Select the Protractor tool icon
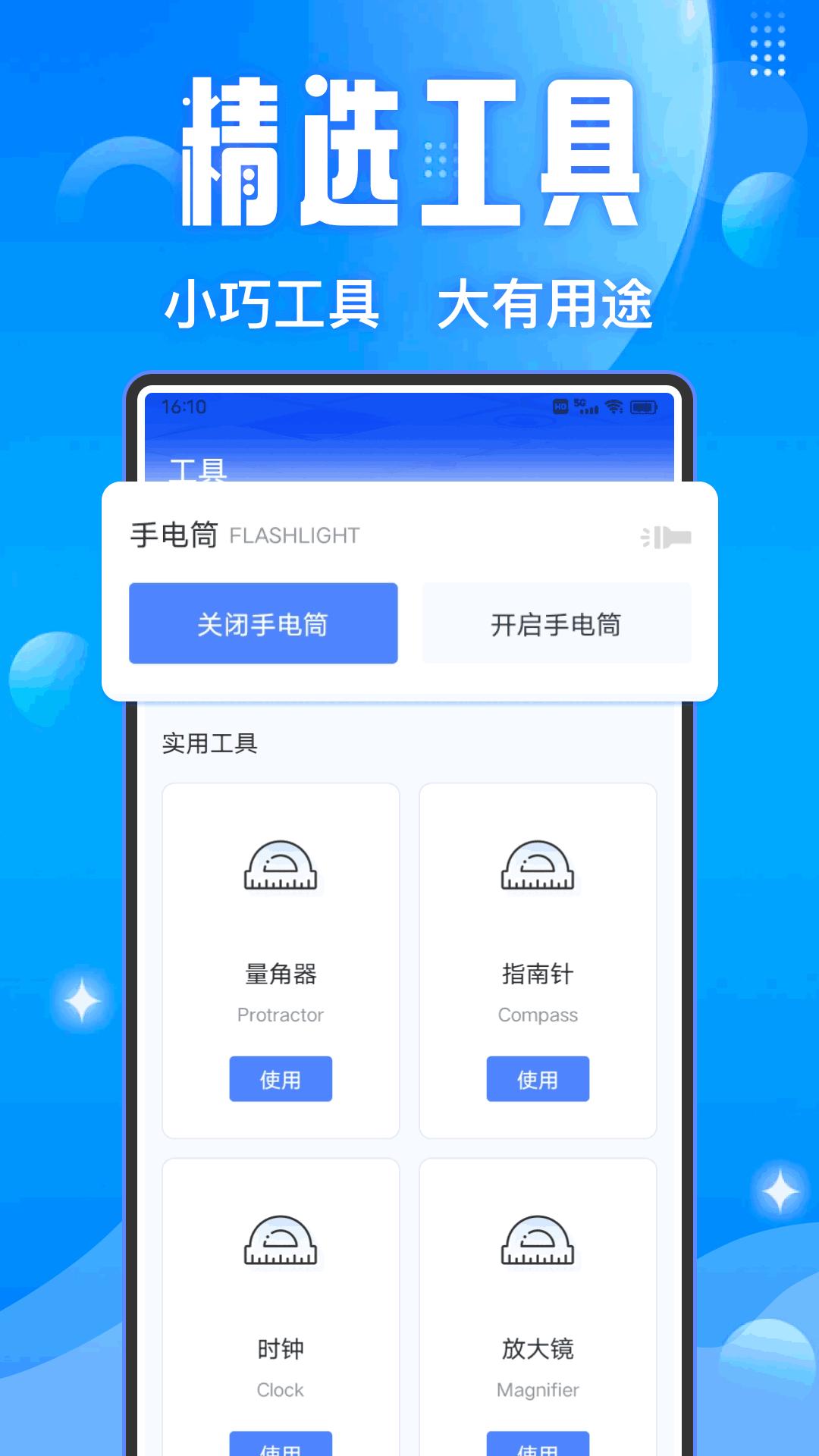 pyautogui.click(x=281, y=868)
